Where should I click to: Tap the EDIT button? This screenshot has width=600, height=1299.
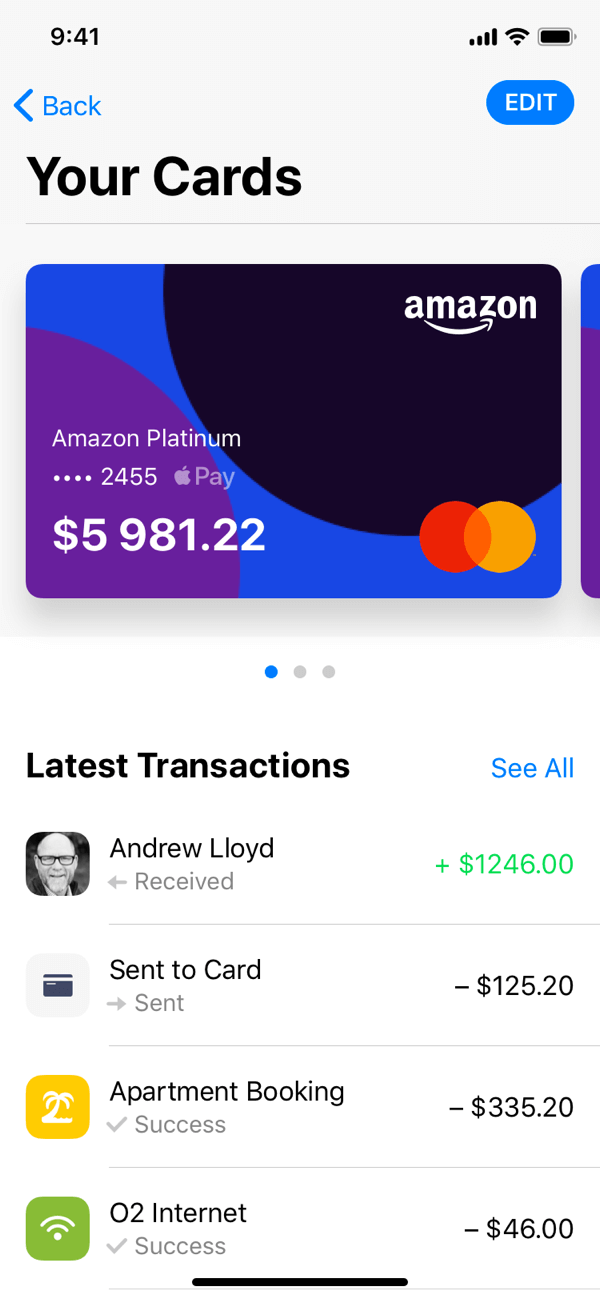pos(530,103)
